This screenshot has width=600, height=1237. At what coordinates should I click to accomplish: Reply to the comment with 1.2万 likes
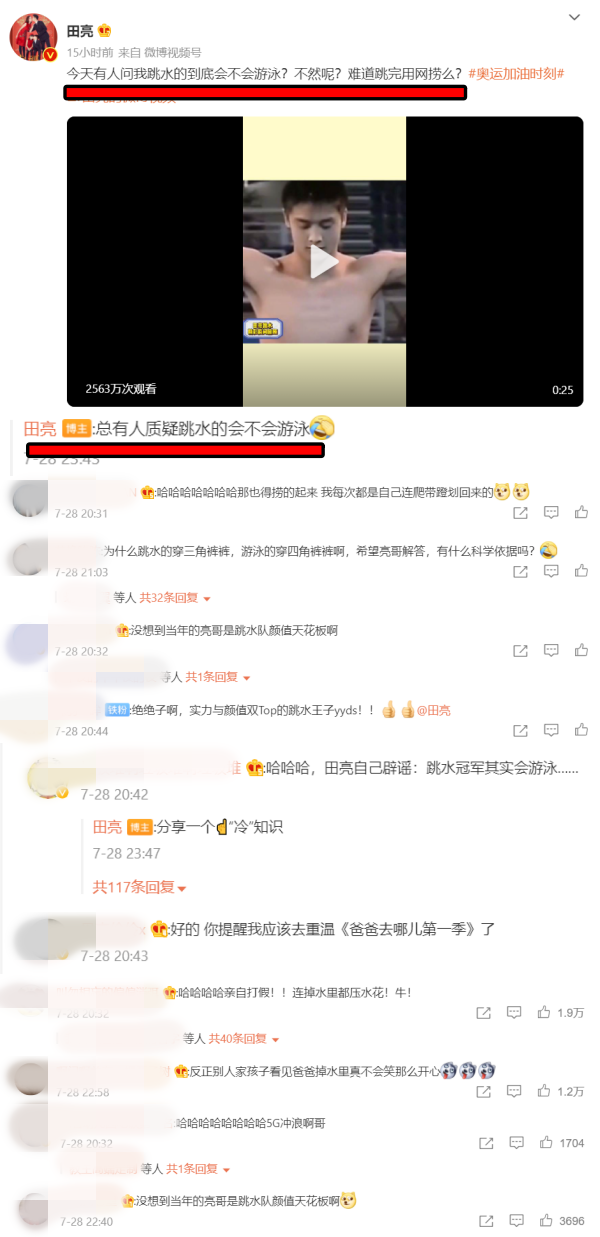(514, 1091)
